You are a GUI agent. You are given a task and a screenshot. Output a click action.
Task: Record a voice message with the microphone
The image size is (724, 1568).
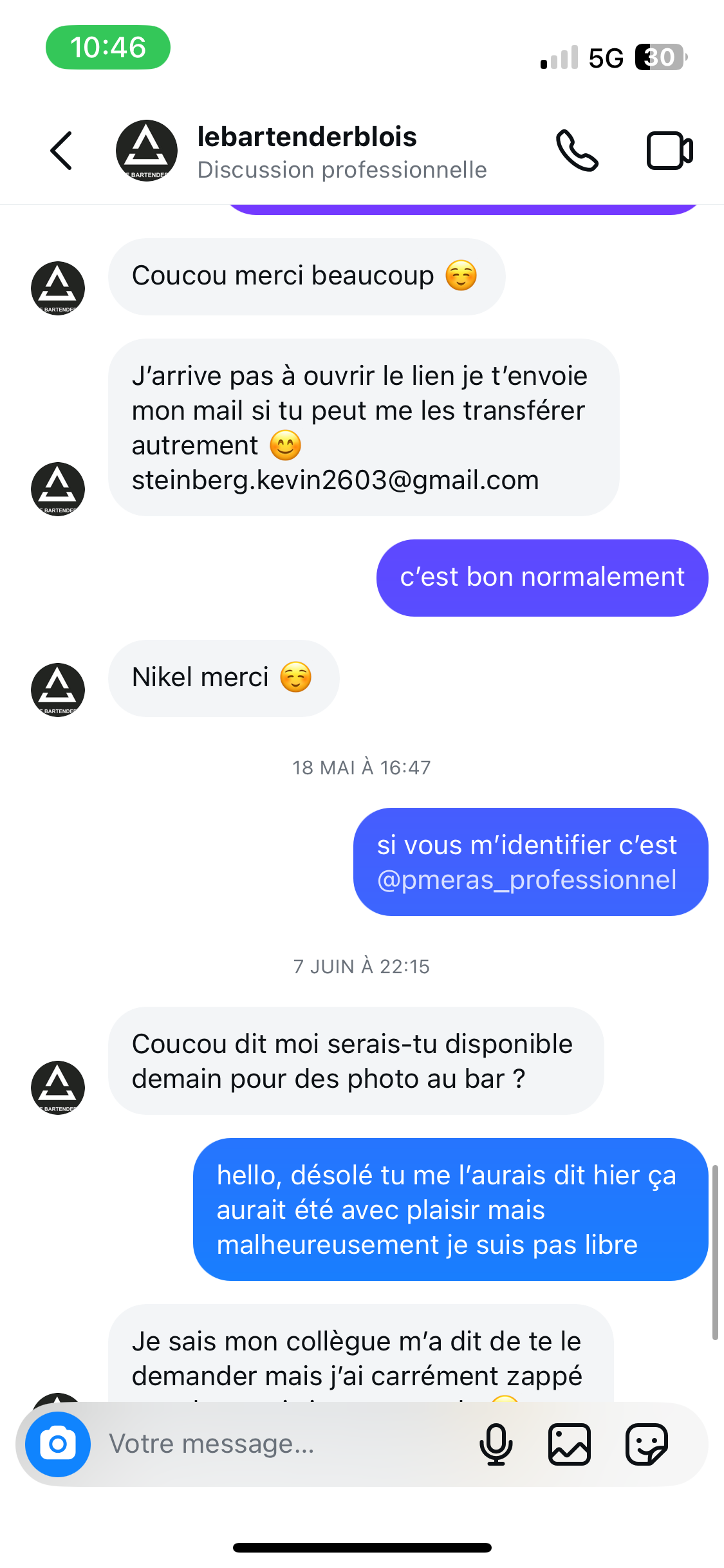coord(496,1444)
